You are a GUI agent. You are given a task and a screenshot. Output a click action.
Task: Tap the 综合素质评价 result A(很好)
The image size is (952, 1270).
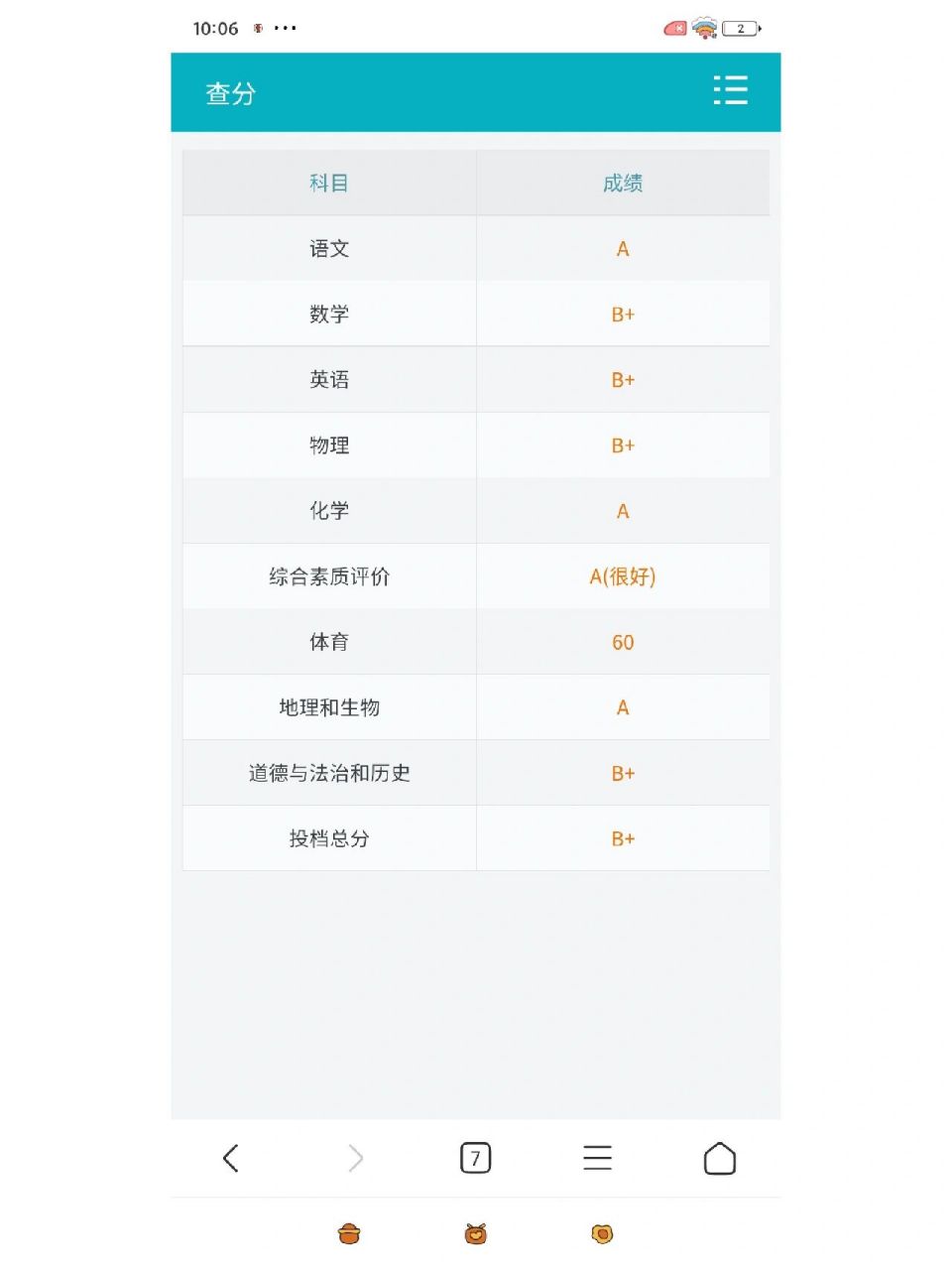tap(623, 576)
